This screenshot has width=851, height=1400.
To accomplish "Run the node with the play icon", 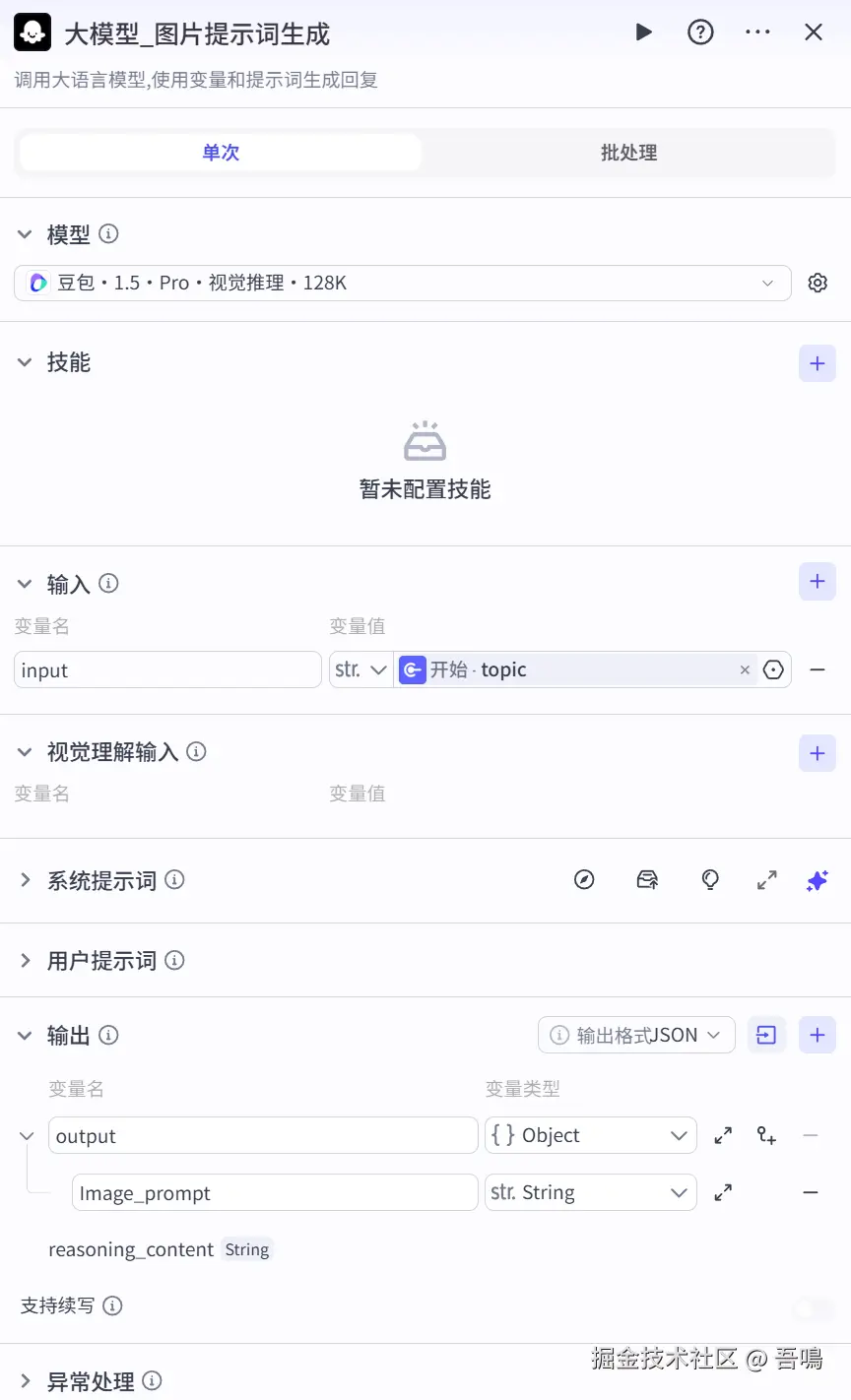I will (x=644, y=32).
